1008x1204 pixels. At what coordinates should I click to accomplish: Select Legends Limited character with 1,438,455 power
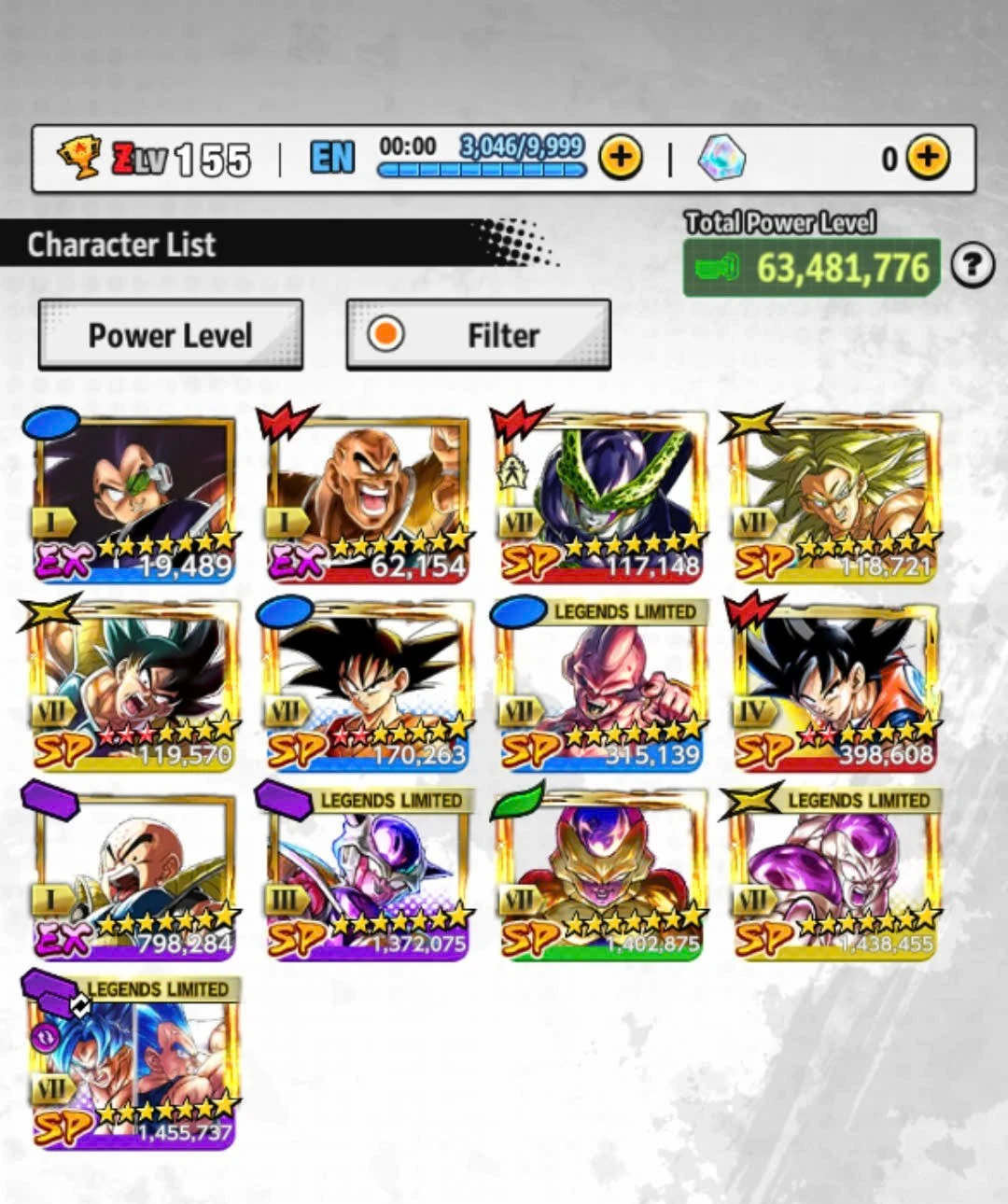[x=833, y=877]
